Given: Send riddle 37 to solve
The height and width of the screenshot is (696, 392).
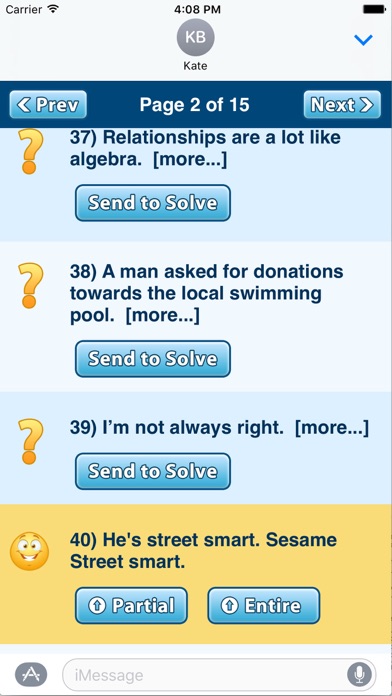Looking at the screenshot, I should (153, 203).
